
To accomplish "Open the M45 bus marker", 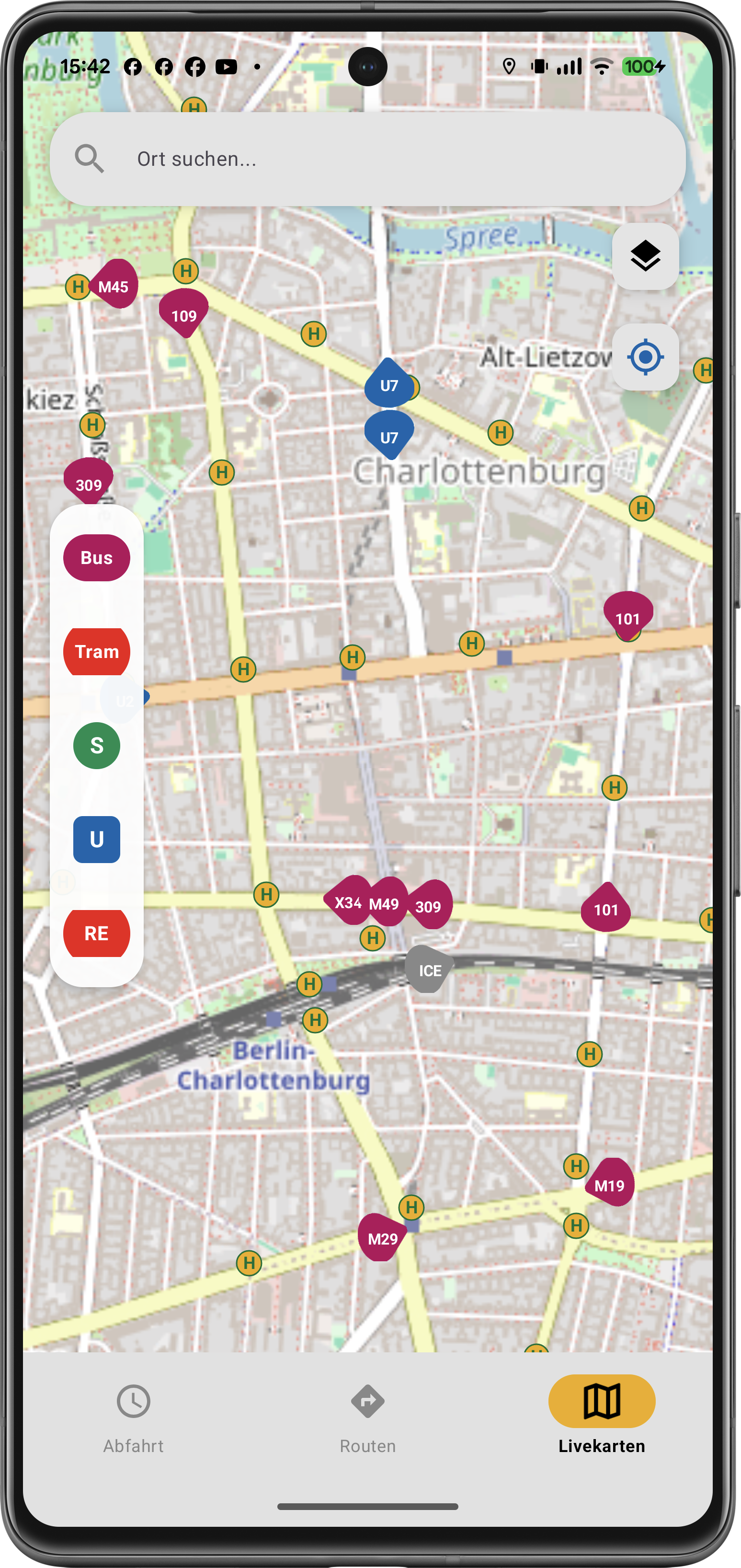I will (114, 286).
